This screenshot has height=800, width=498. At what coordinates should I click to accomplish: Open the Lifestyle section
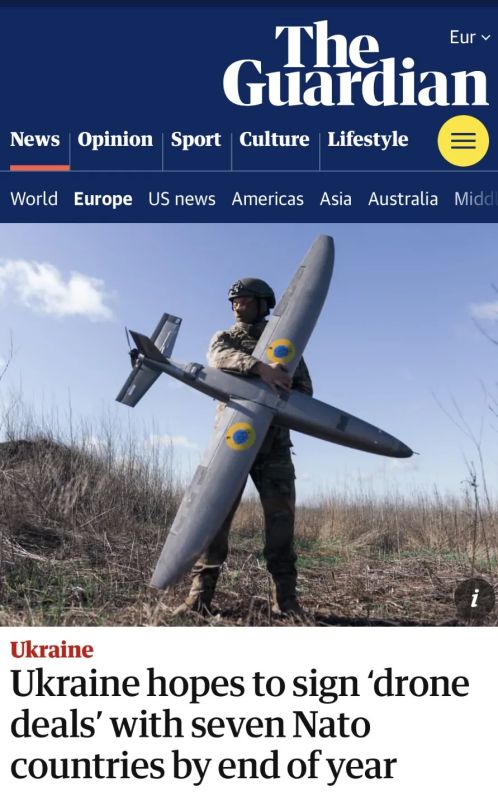tap(367, 139)
